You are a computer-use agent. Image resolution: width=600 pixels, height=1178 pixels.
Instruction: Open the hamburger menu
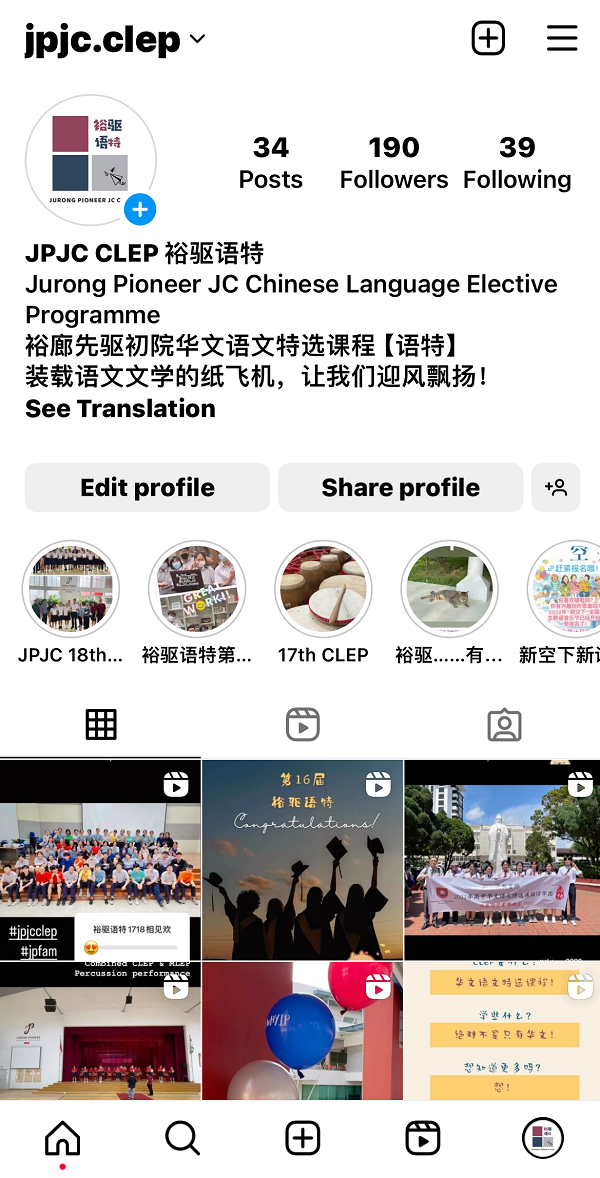(562, 39)
